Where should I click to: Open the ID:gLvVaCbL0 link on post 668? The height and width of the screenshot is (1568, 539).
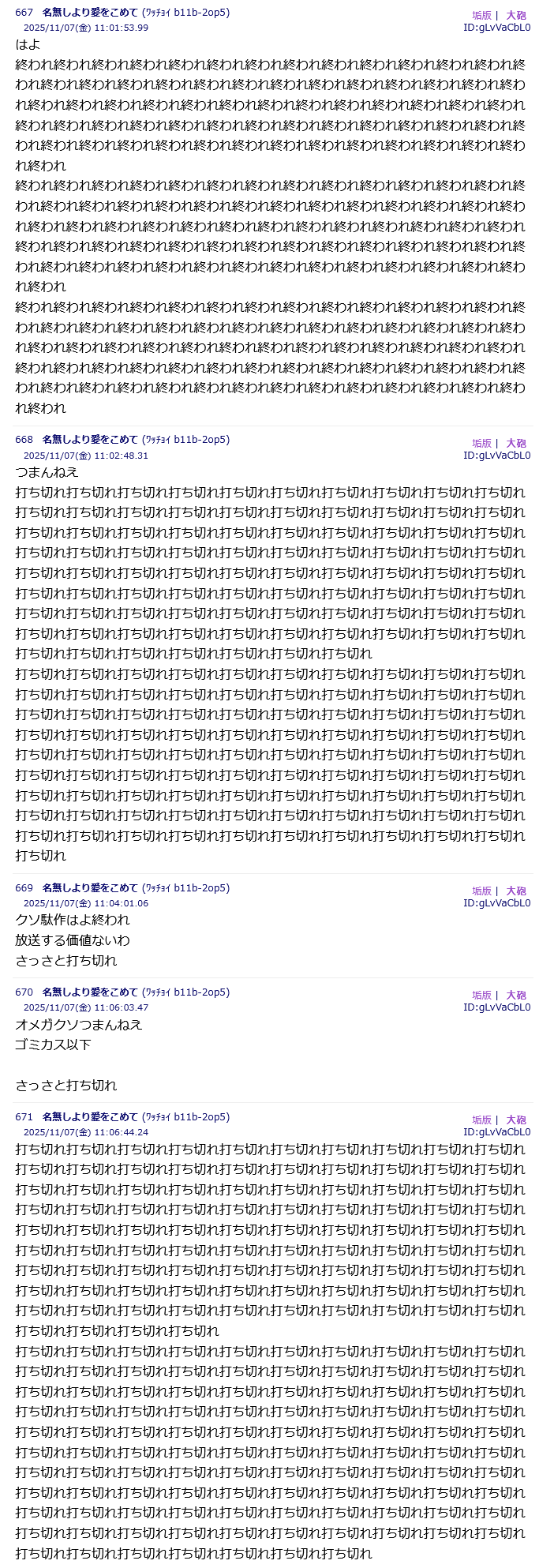click(496, 455)
